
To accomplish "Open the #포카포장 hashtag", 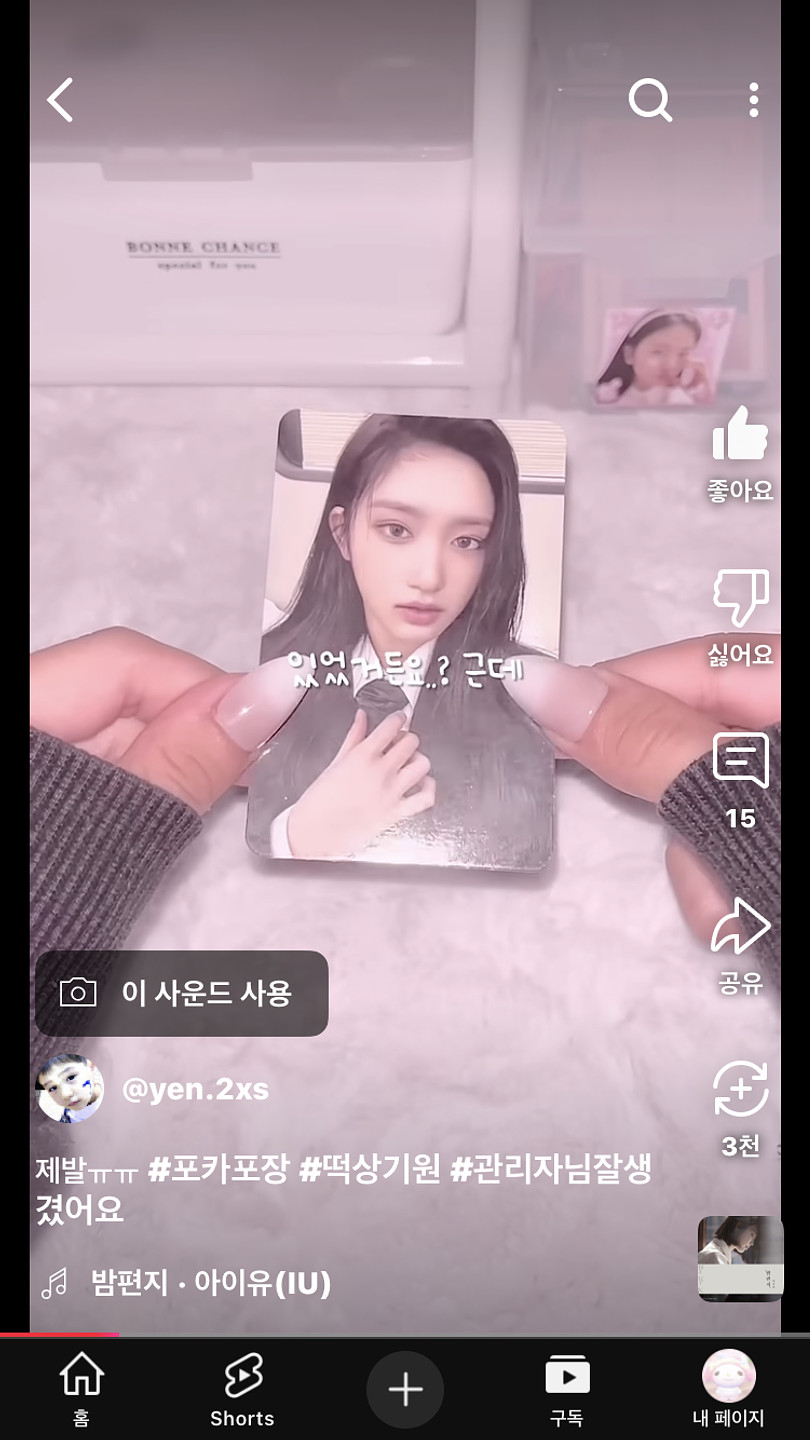I will pos(218,1169).
